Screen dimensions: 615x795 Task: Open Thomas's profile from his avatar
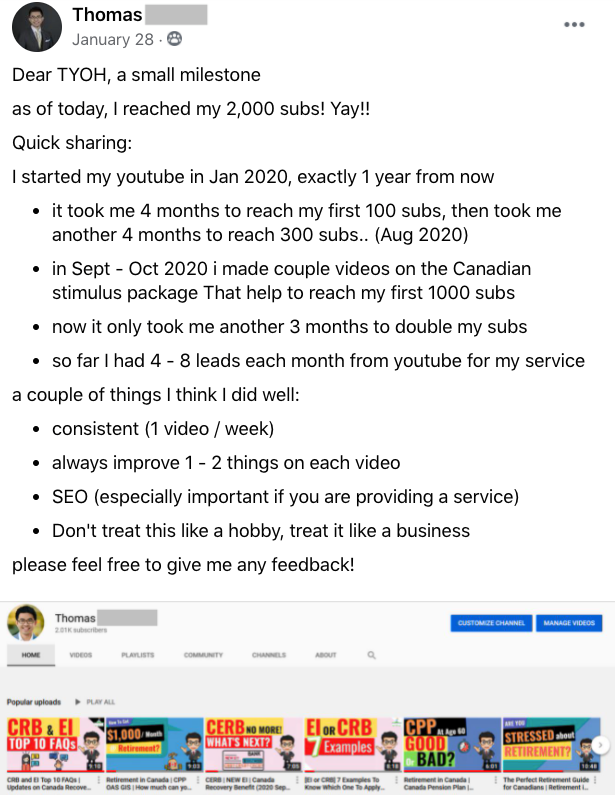(x=36, y=27)
